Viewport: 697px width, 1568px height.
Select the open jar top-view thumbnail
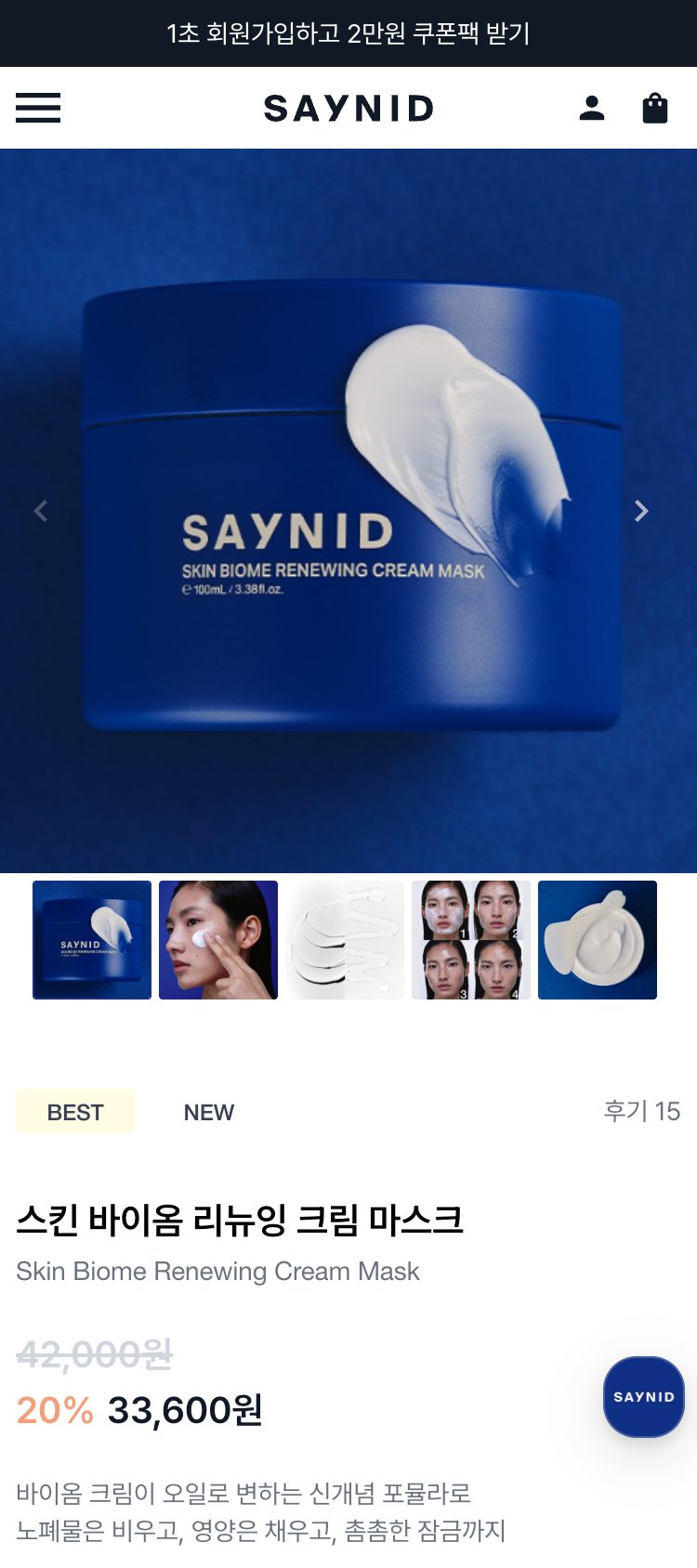click(598, 940)
